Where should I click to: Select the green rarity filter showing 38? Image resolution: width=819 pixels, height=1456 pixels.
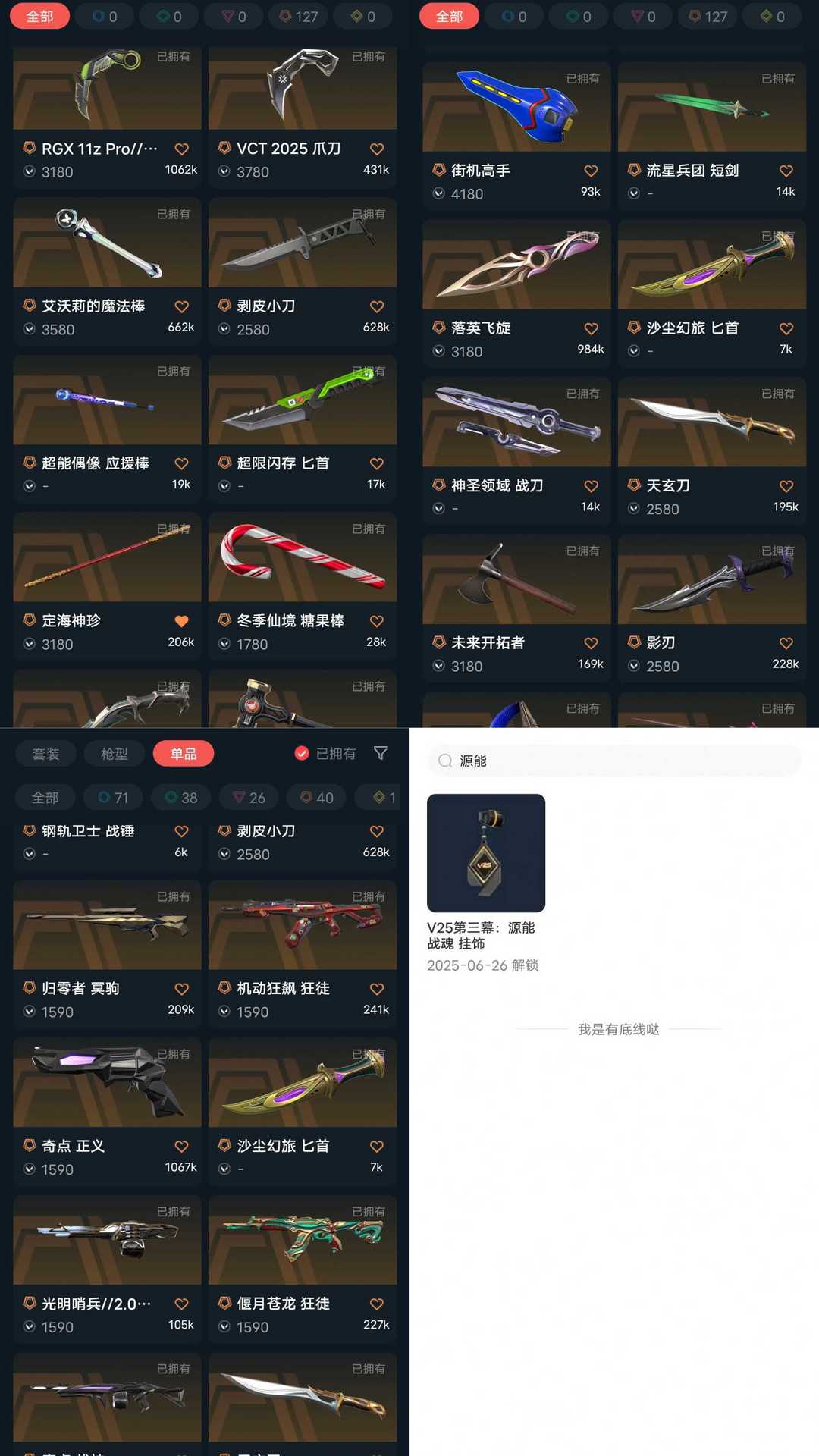click(180, 797)
